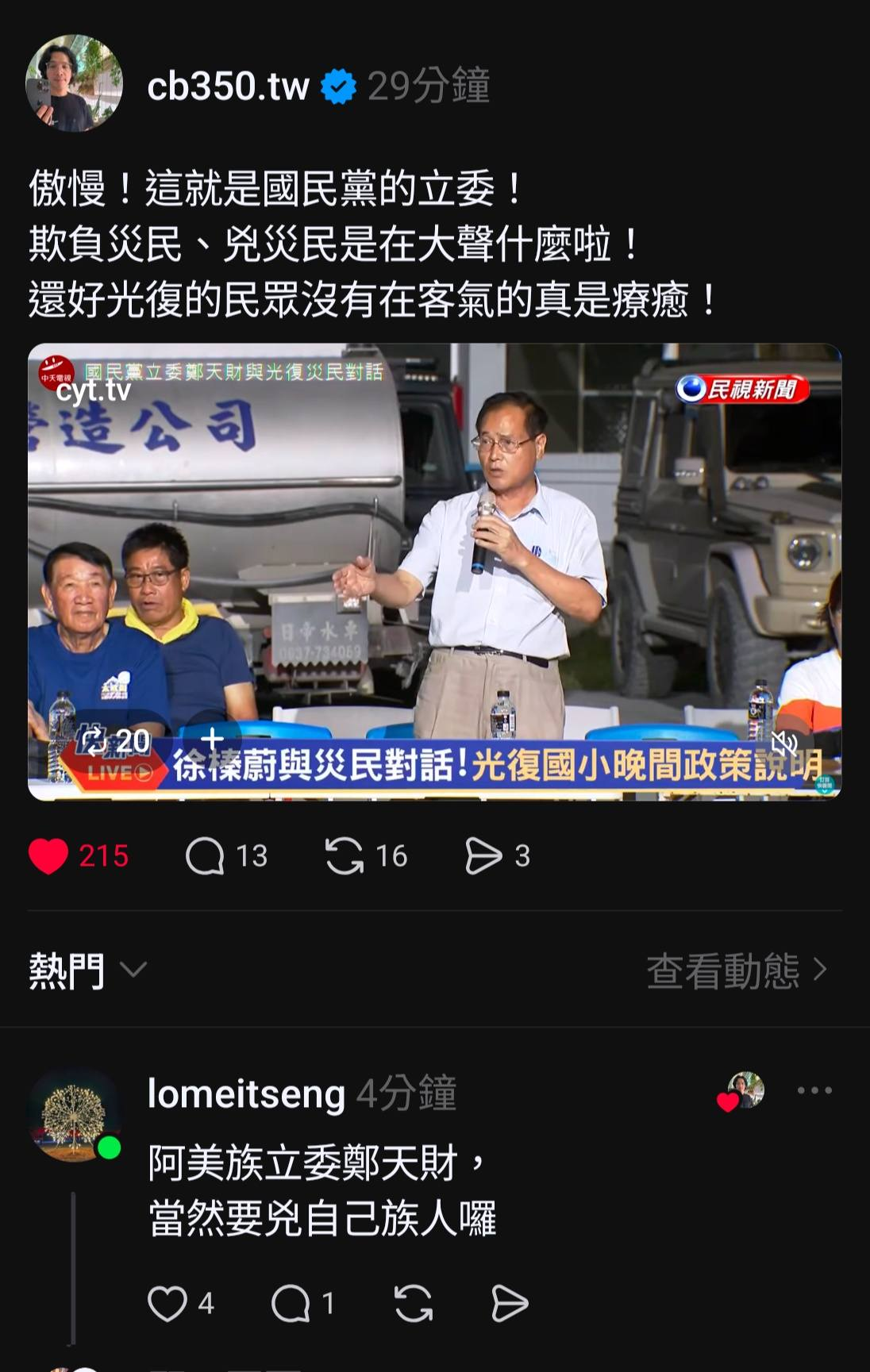Open the 熱門 sort dropdown
Image resolution: width=870 pixels, height=1372 pixels.
click(87, 970)
